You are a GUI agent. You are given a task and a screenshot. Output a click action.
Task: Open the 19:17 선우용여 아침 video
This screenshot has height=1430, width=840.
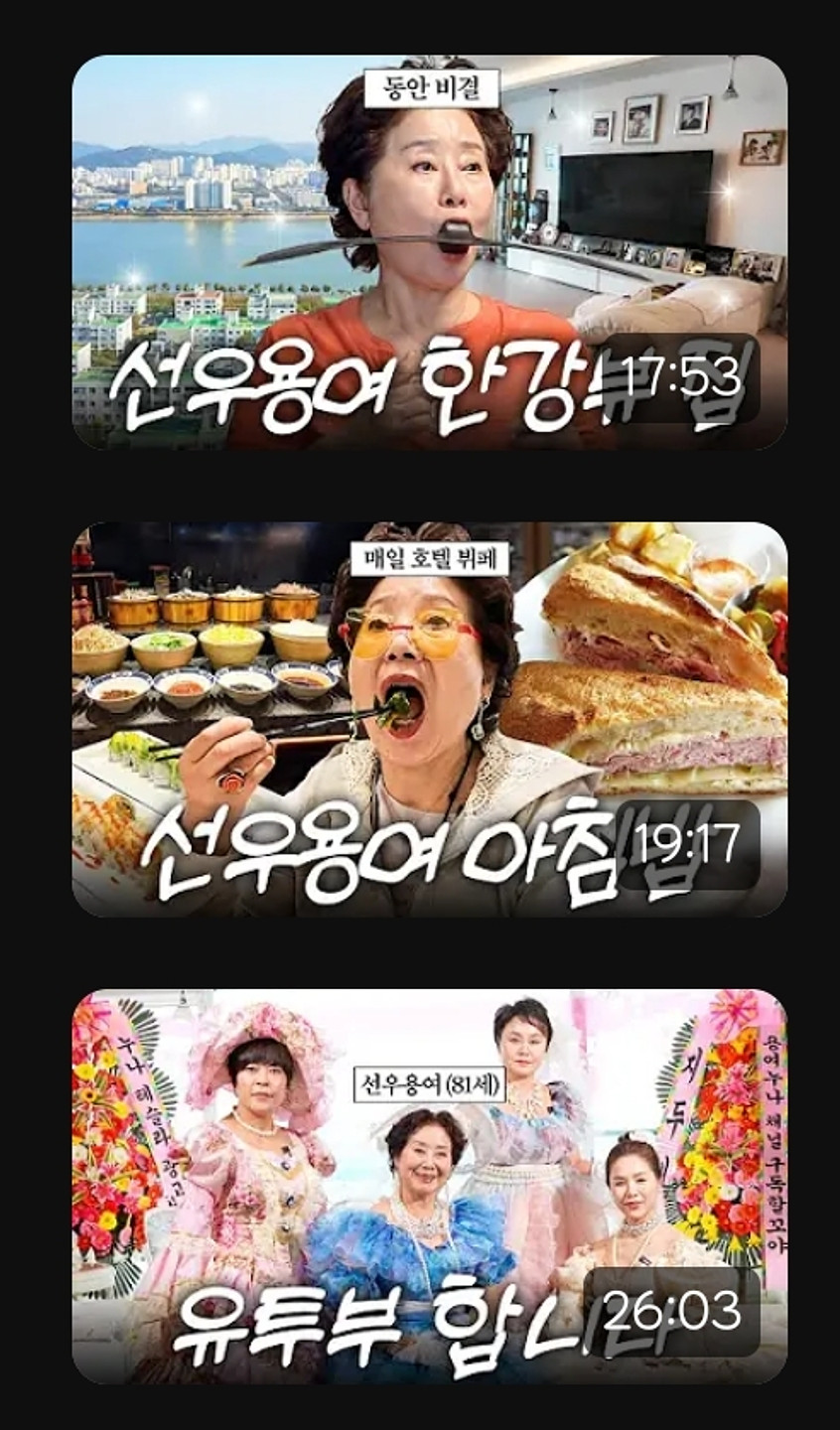(x=429, y=719)
